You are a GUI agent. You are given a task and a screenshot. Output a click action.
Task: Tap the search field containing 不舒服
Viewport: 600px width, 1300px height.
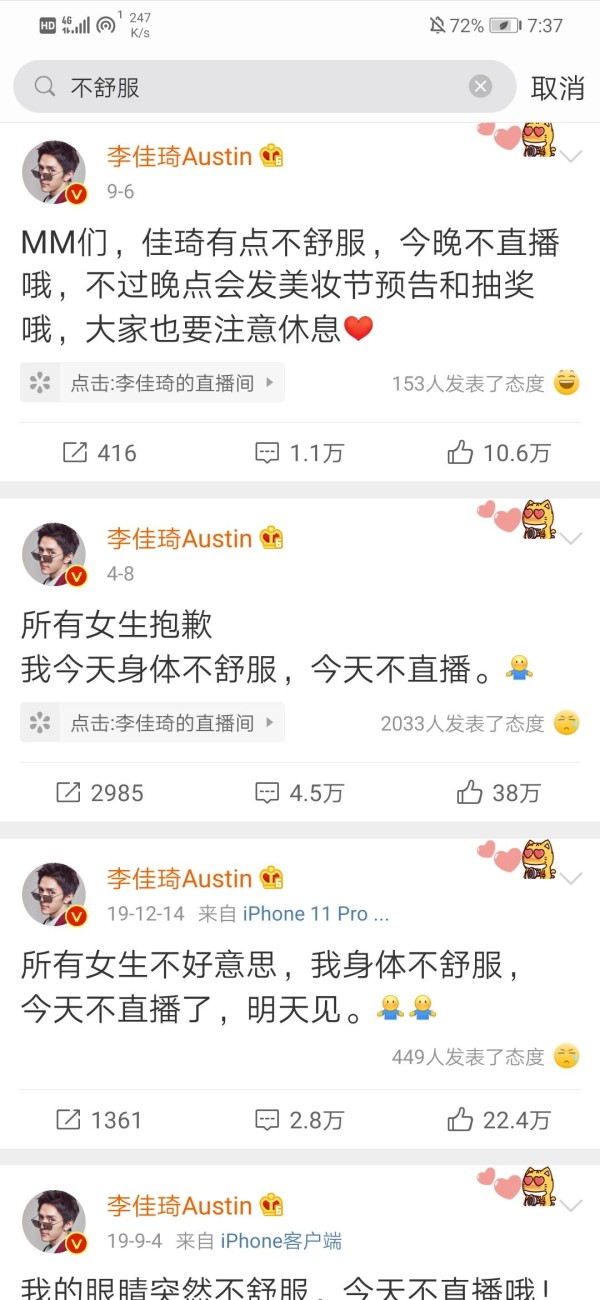click(264, 87)
